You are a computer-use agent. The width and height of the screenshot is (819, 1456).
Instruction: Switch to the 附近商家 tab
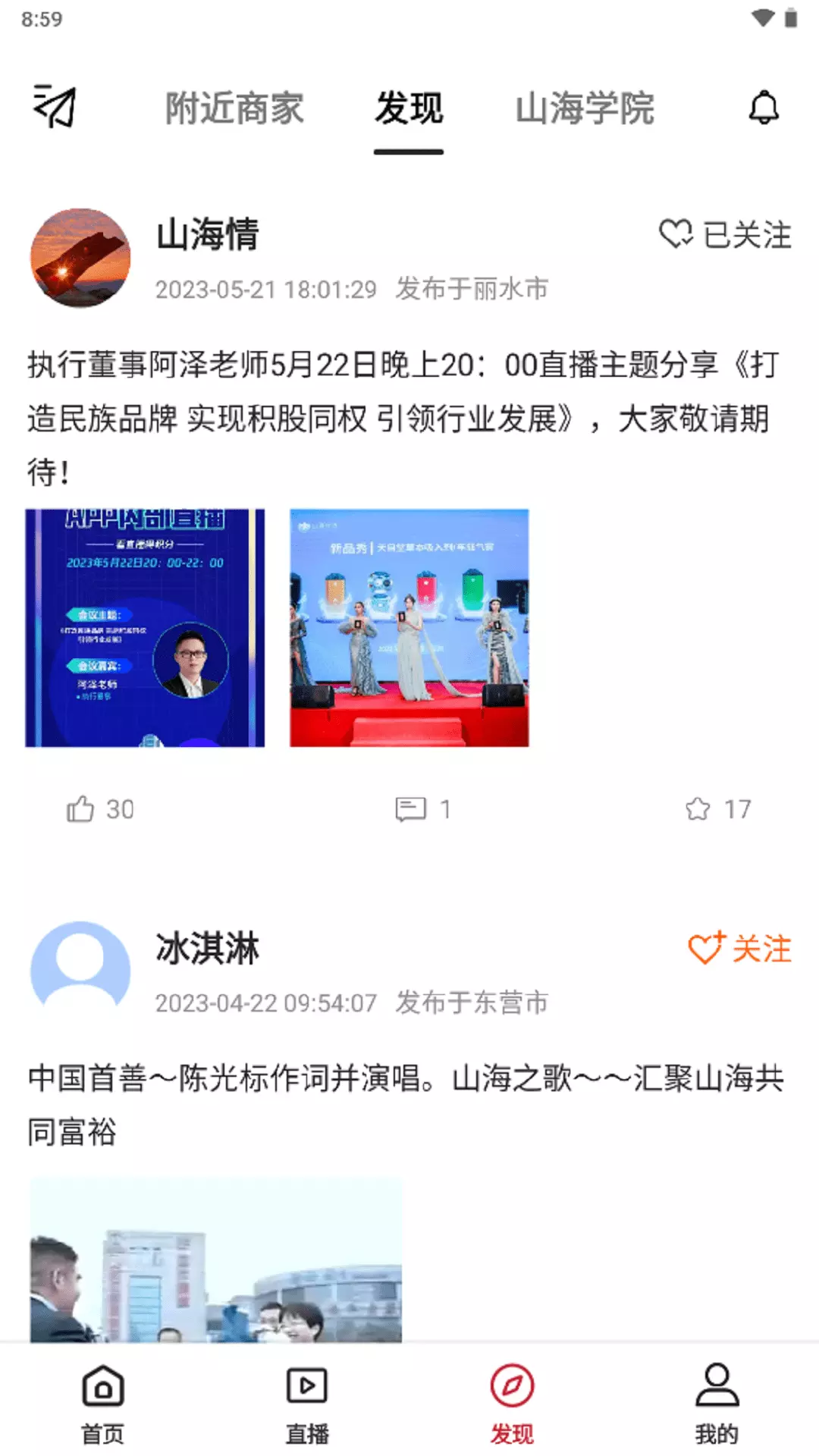pyautogui.click(x=234, y=108)
